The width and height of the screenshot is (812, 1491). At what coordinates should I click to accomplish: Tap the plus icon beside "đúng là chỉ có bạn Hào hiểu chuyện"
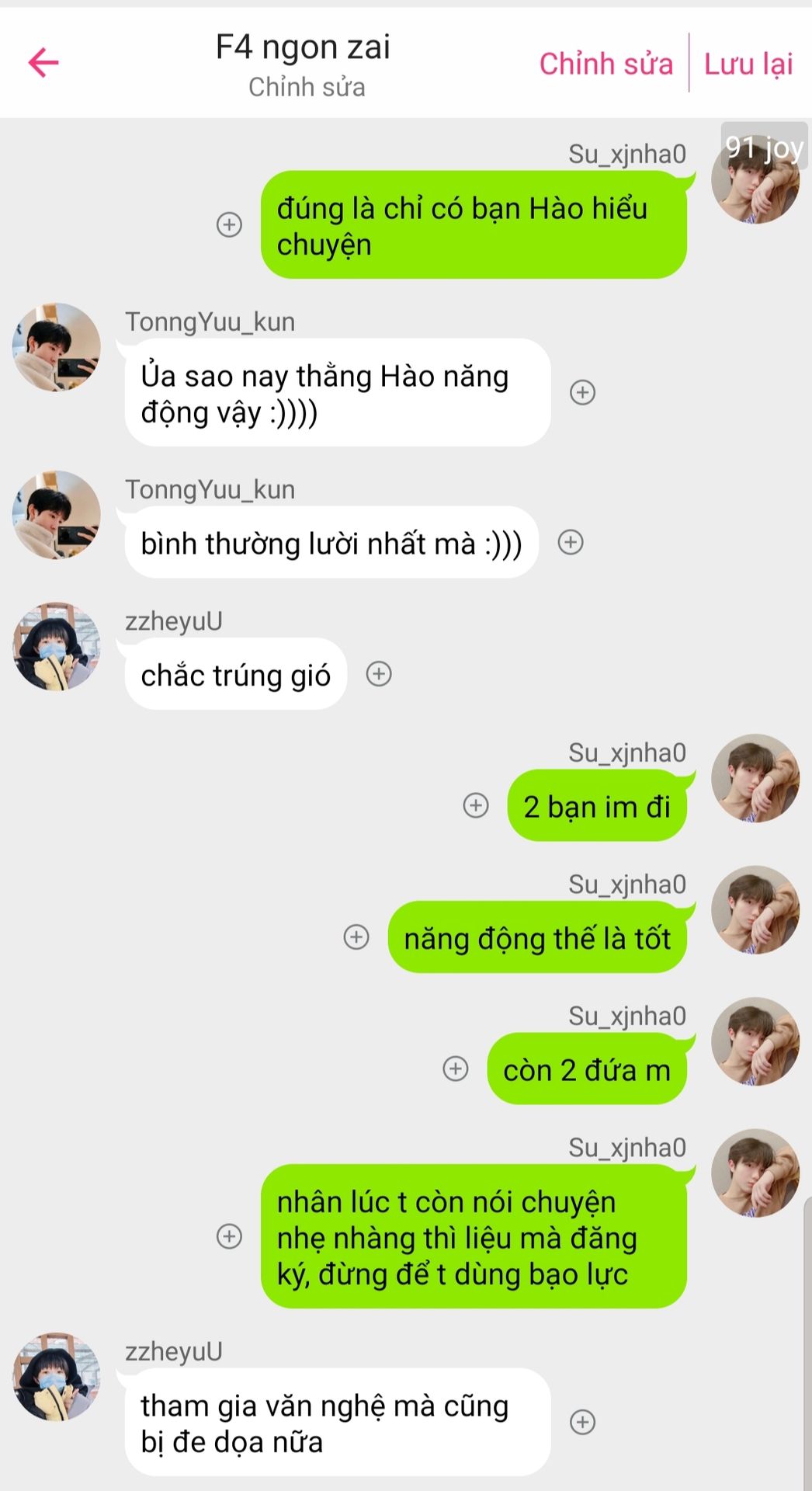[229, 224]
